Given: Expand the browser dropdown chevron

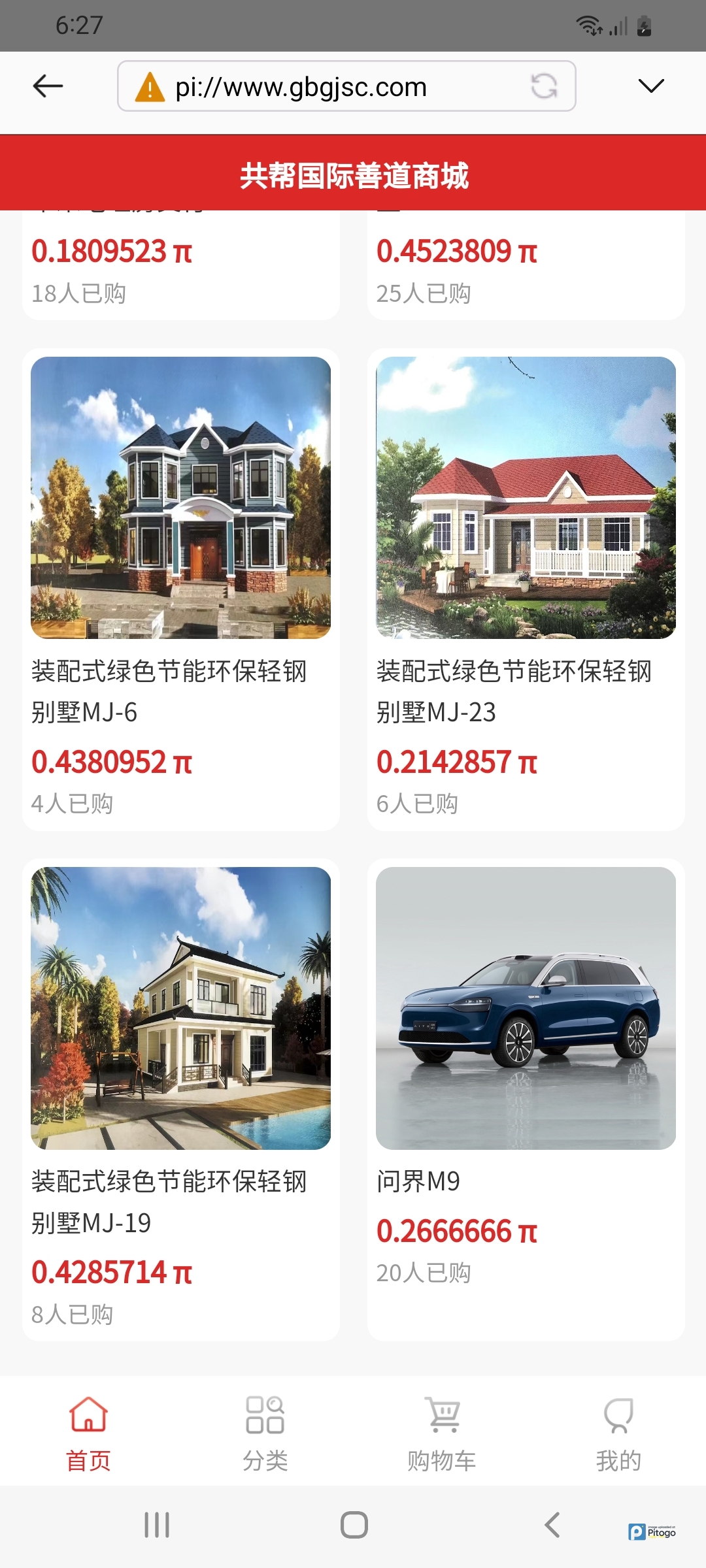Looking at the screenshot, I should 650,86.
